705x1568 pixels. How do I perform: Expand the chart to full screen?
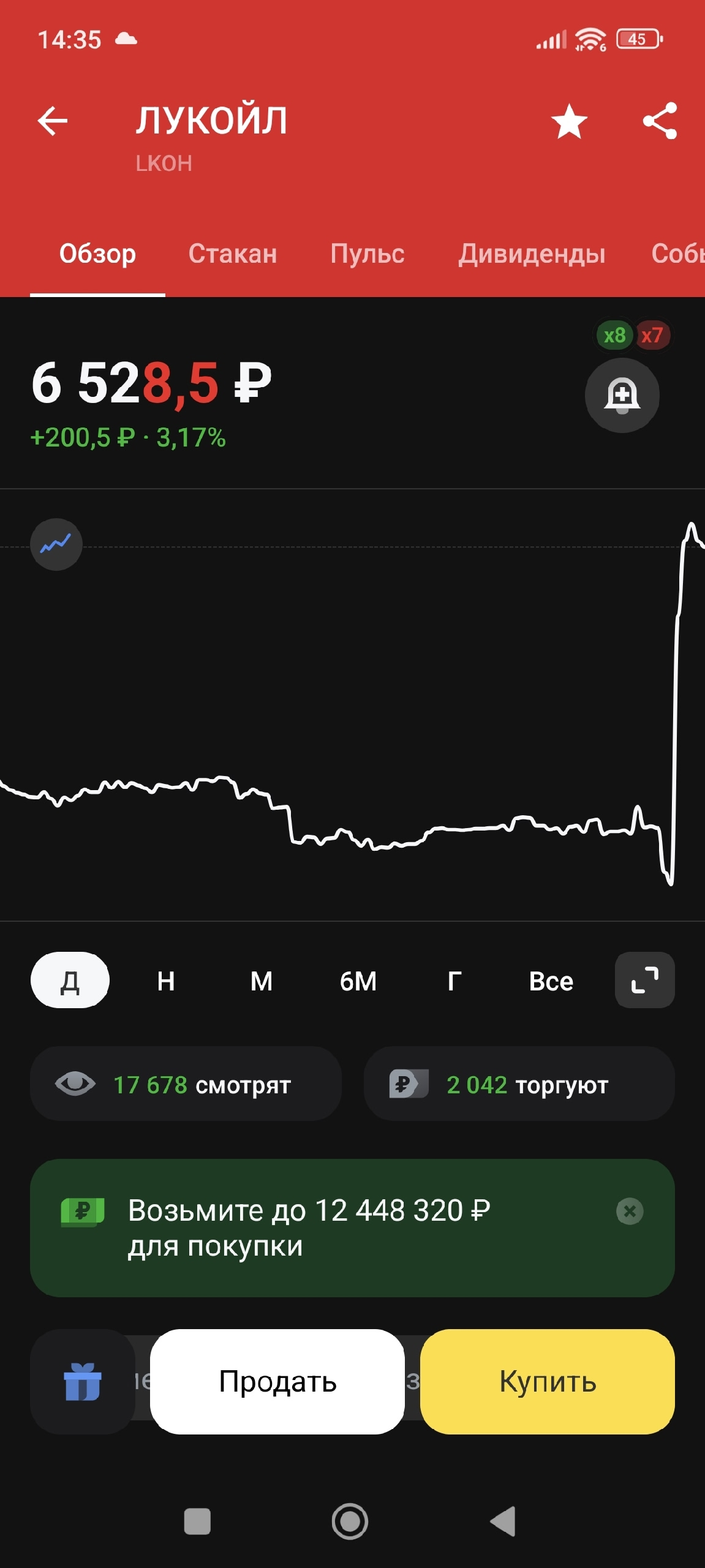645,980
